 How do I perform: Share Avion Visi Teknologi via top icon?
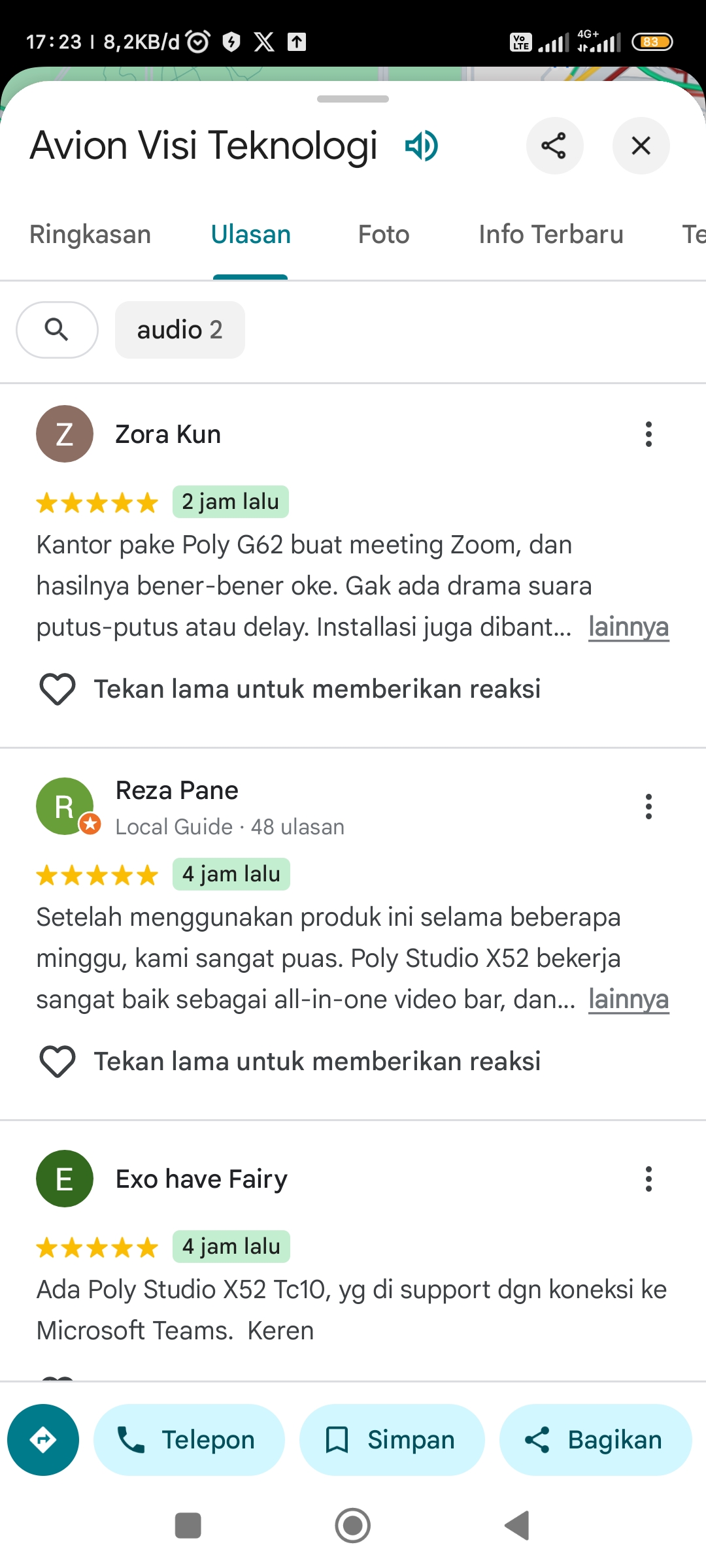tap(554, 146)
